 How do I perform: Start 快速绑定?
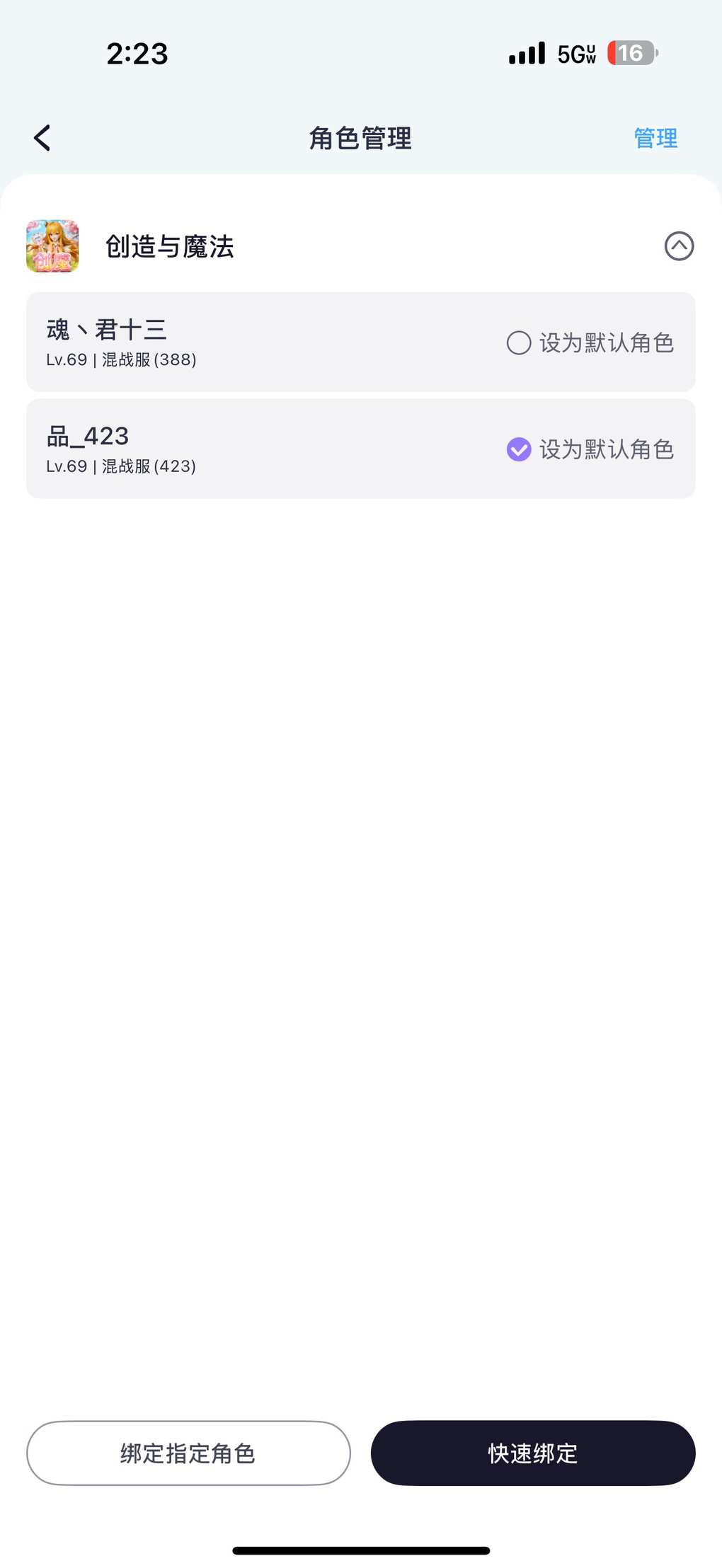(533, 1453)
